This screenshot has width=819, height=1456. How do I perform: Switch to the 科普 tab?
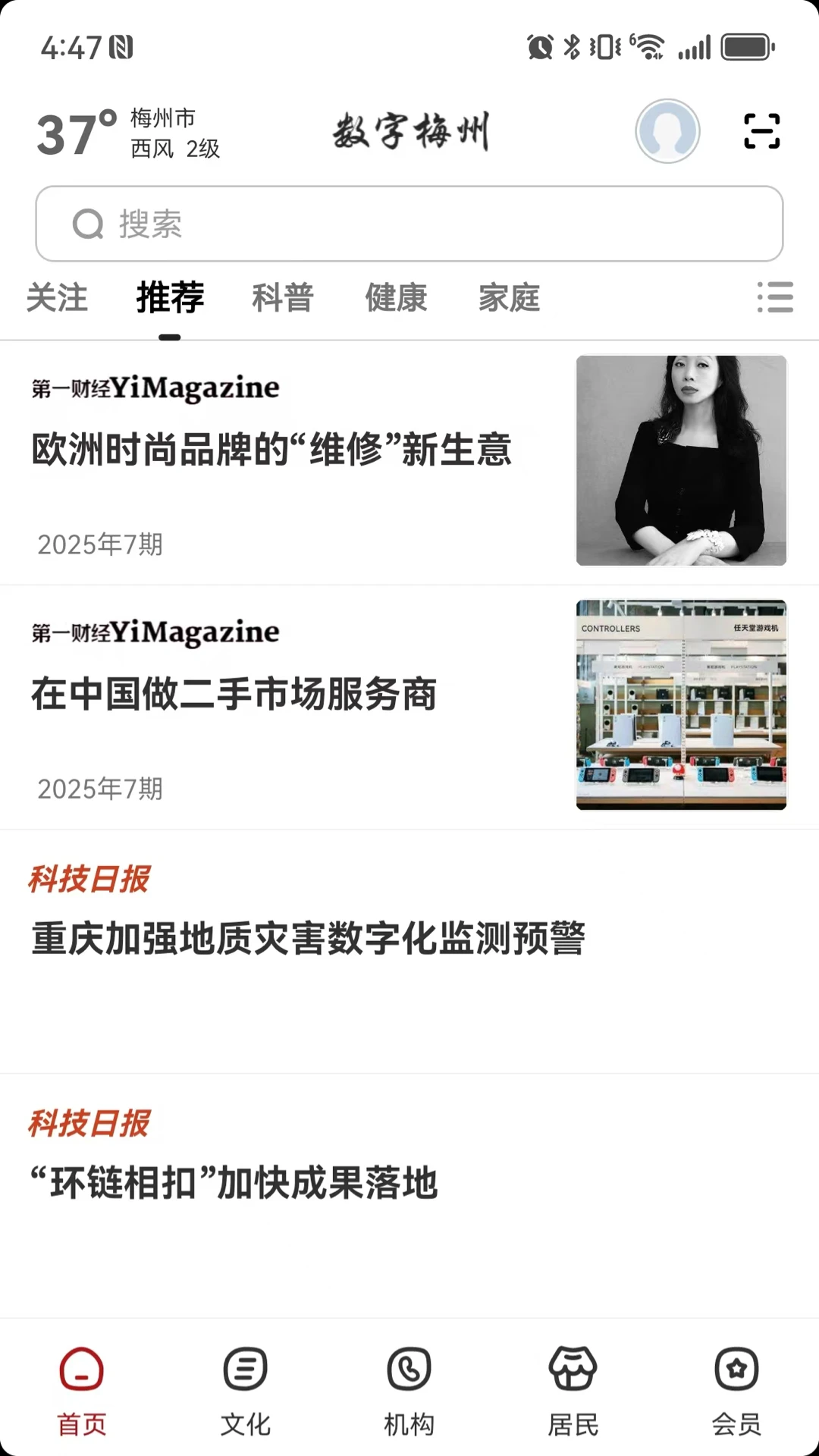click(282, 298)
